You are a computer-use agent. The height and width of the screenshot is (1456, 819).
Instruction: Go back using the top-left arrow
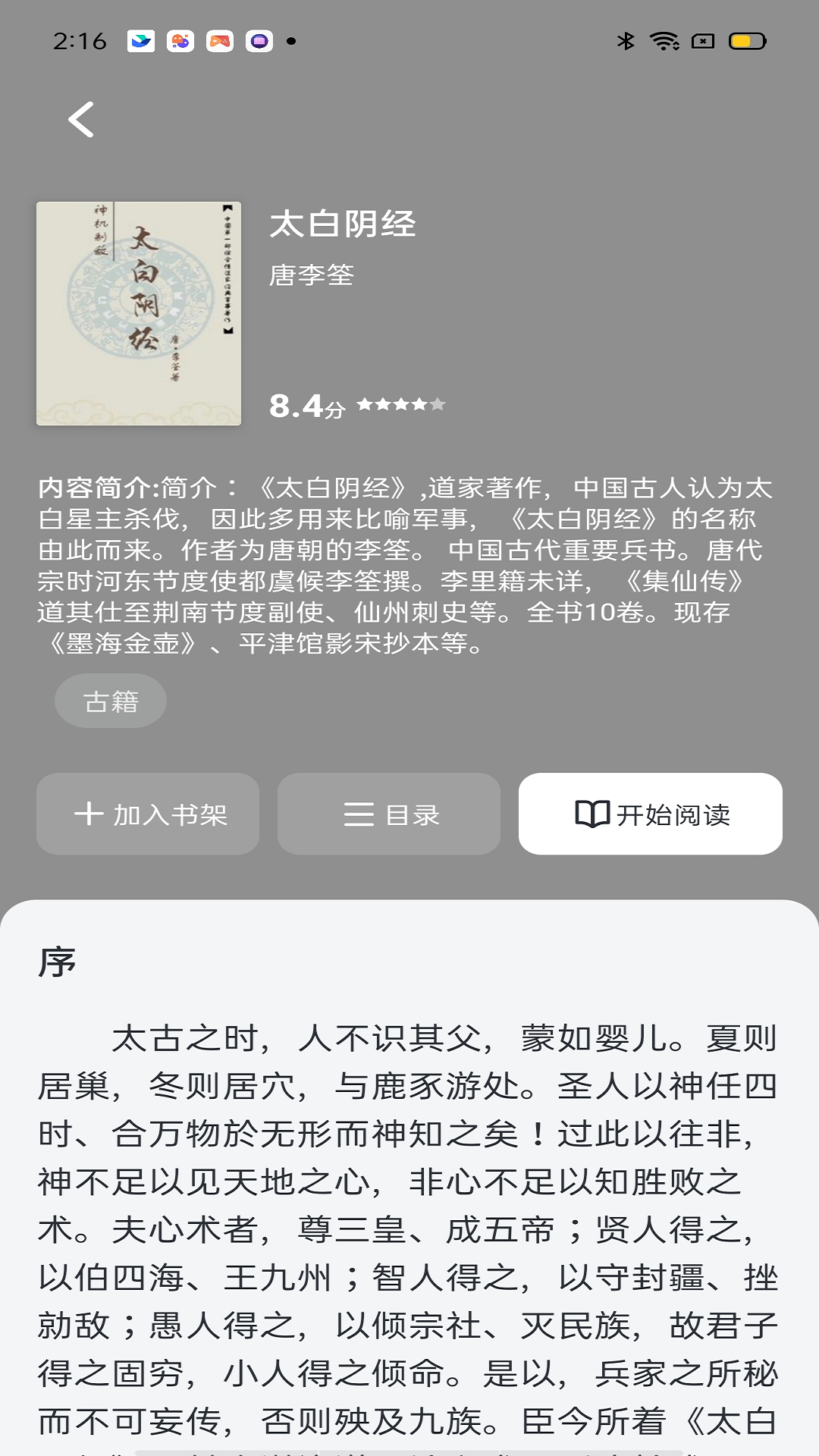click(81, 120)
